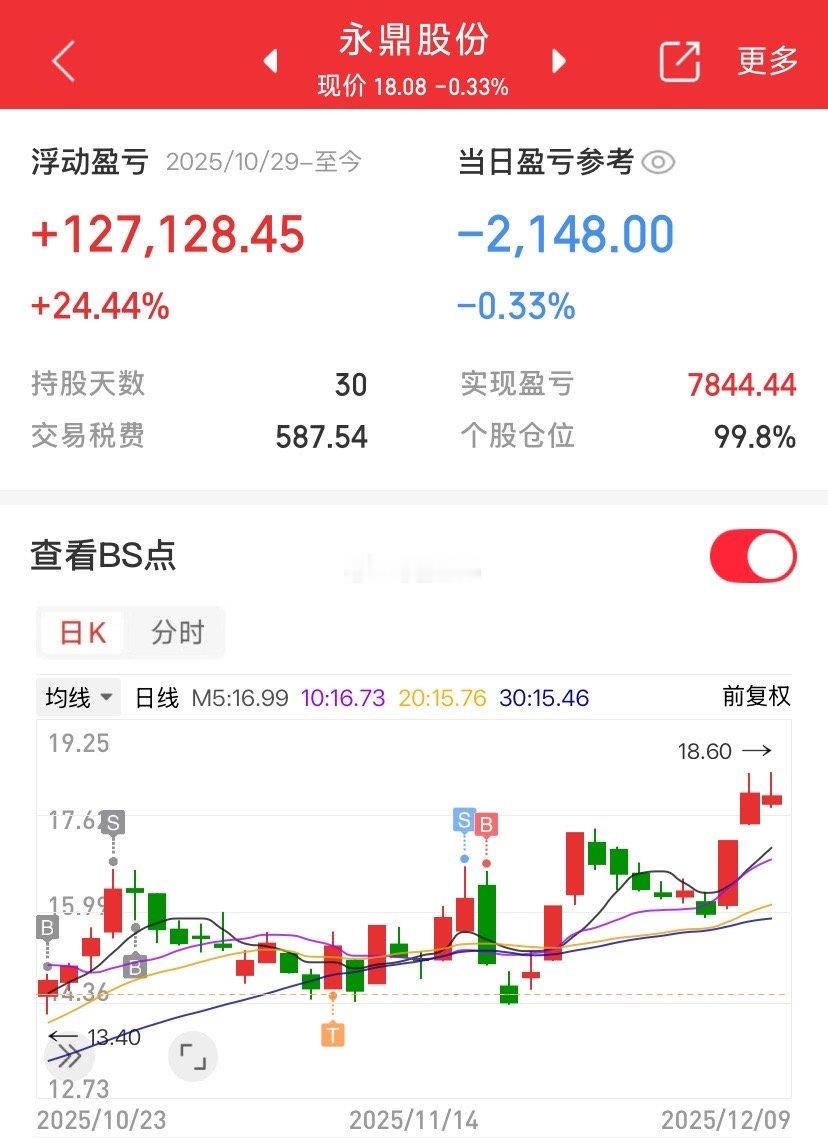The width and height of the screenshot is (828, 1138).
Task: Tap the double-chevron icon on the chart
Action: (x=68, y=1053)
